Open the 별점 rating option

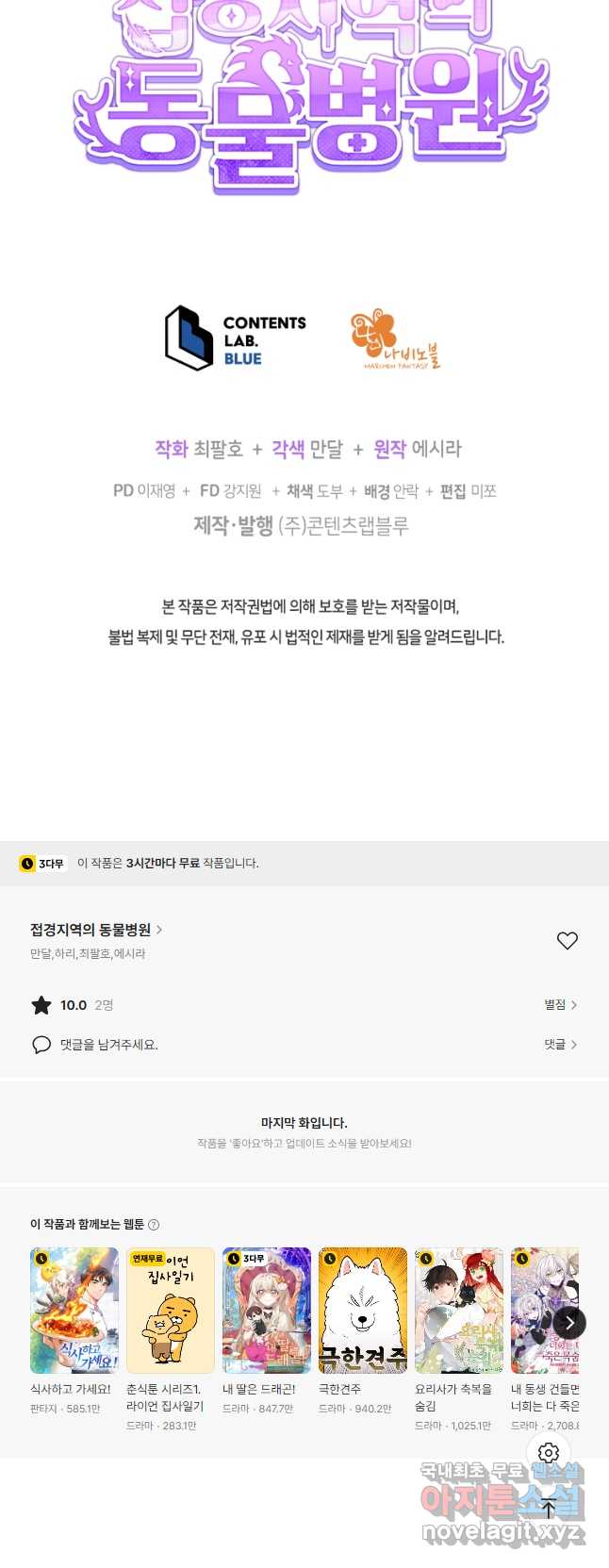pyautogui.click(x=560, y=1005)
